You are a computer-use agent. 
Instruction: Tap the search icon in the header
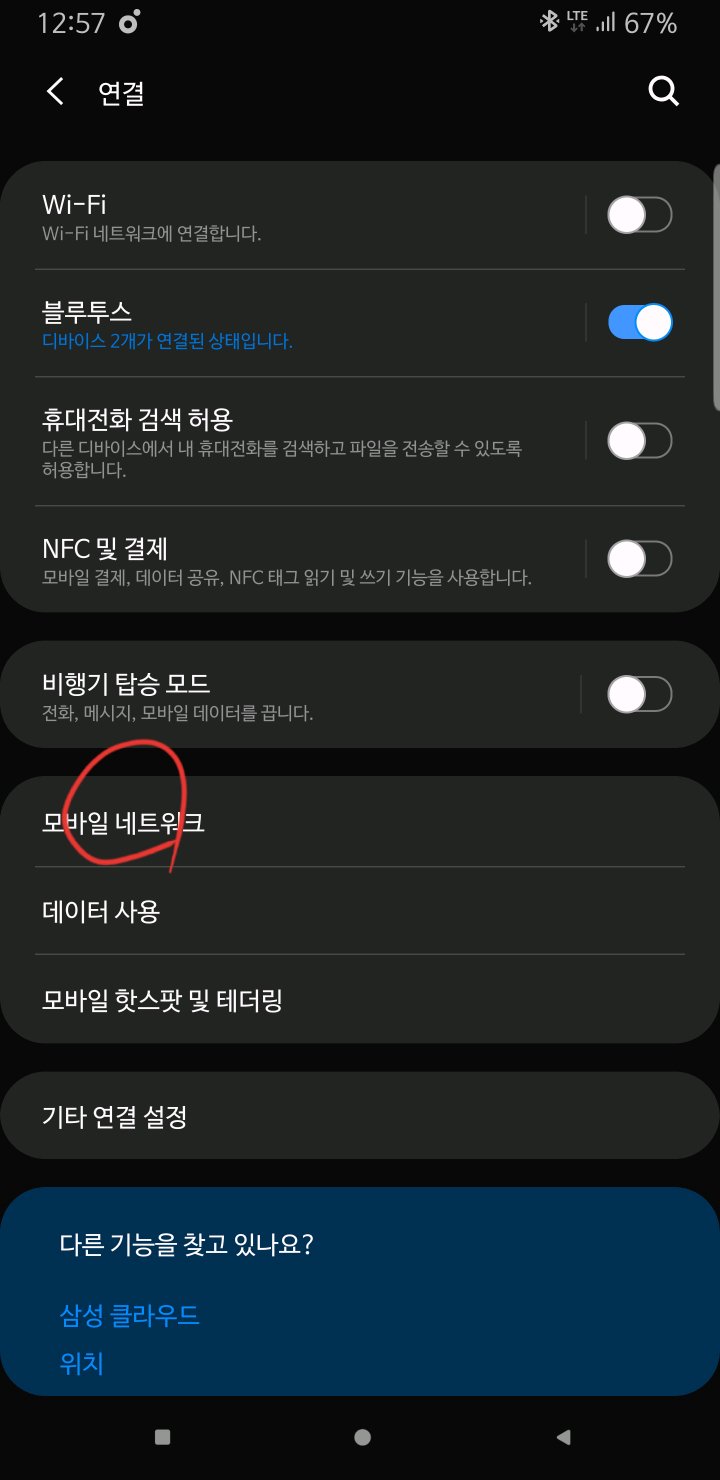[663, 91]
